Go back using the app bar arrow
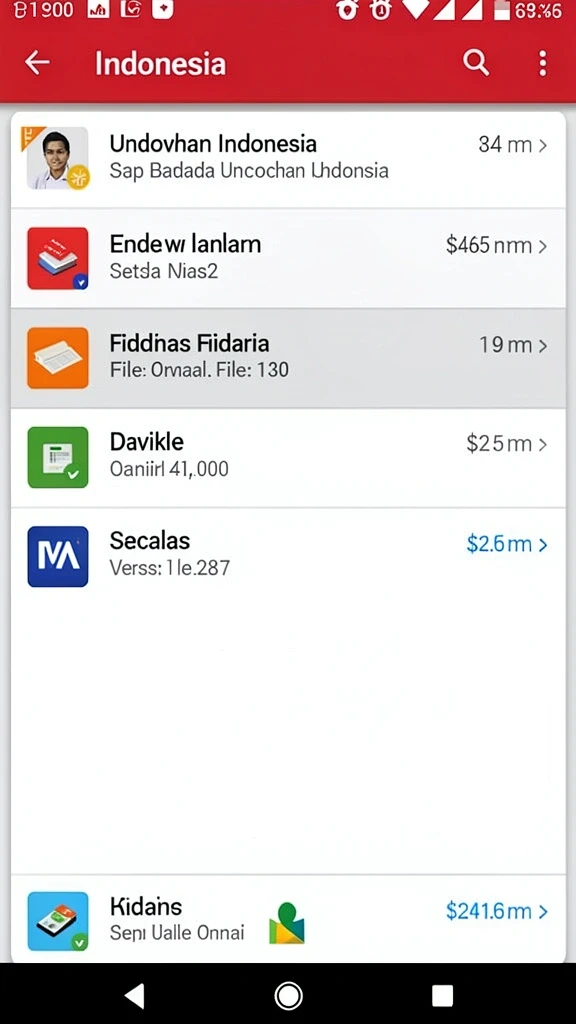576x1024 pixels. [x=37, y=63]
